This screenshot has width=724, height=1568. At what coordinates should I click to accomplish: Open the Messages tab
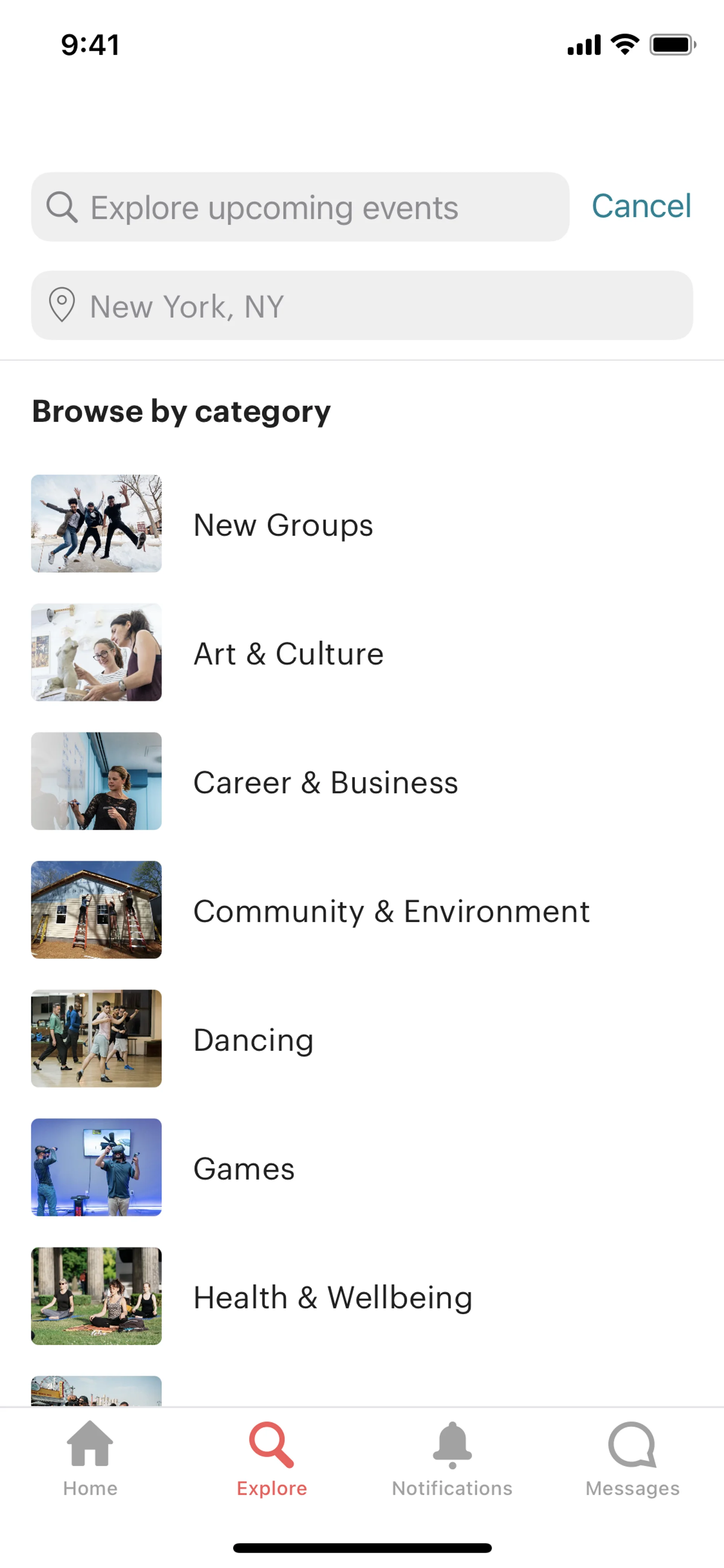tap(632, 1459)
